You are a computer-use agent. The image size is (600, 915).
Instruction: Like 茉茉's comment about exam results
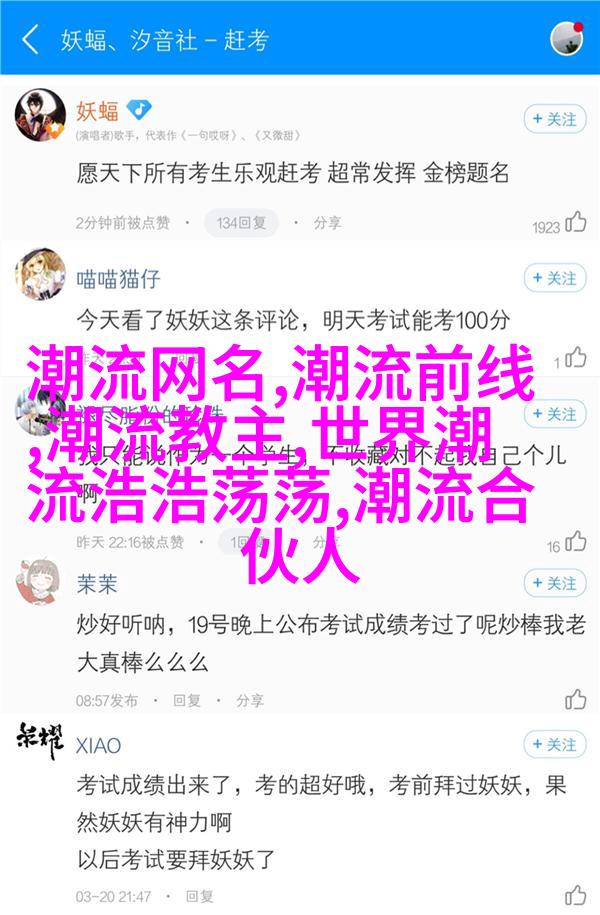[574, 699]
